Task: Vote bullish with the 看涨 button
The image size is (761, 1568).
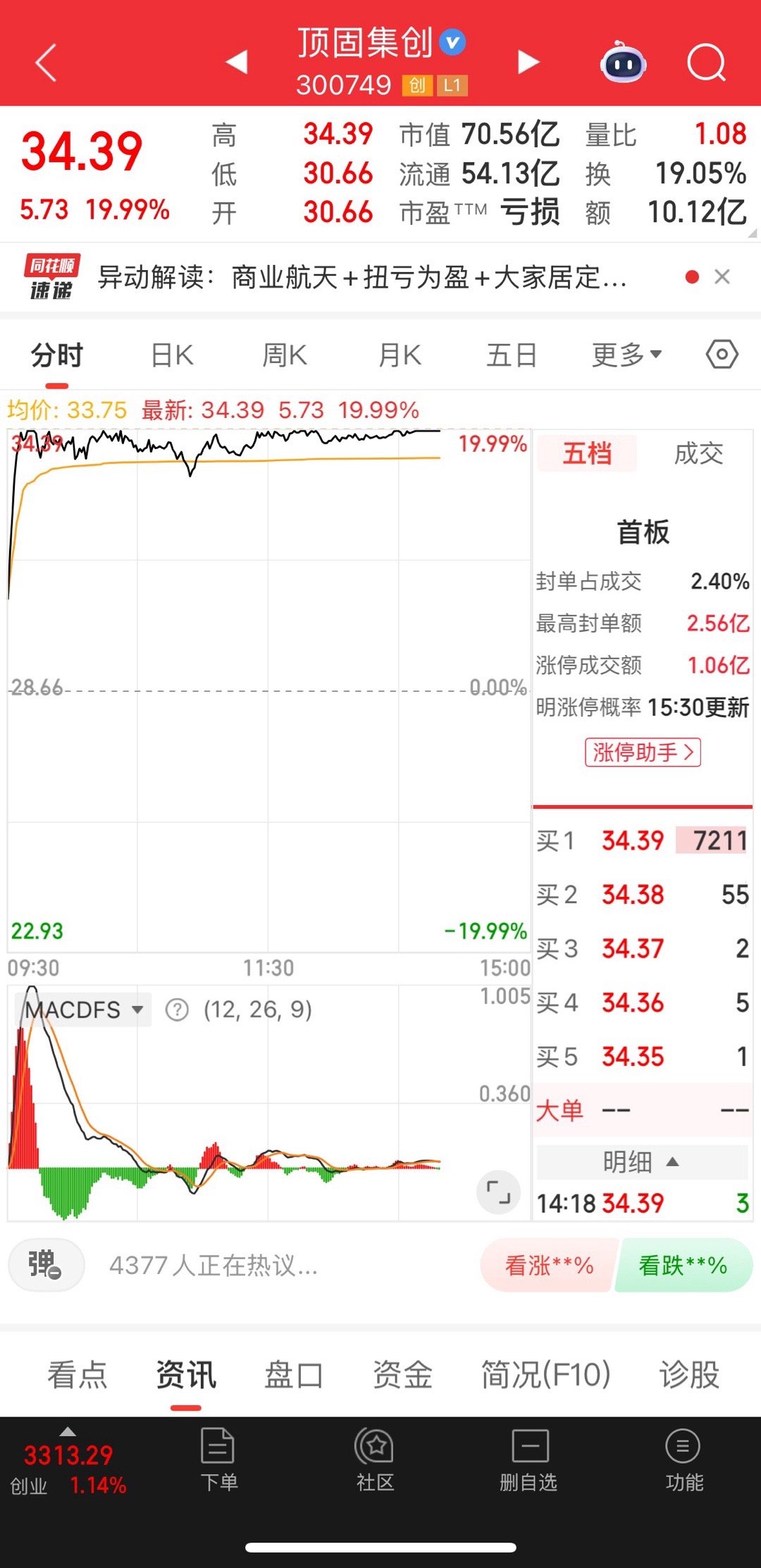Action: [546, 1265]
